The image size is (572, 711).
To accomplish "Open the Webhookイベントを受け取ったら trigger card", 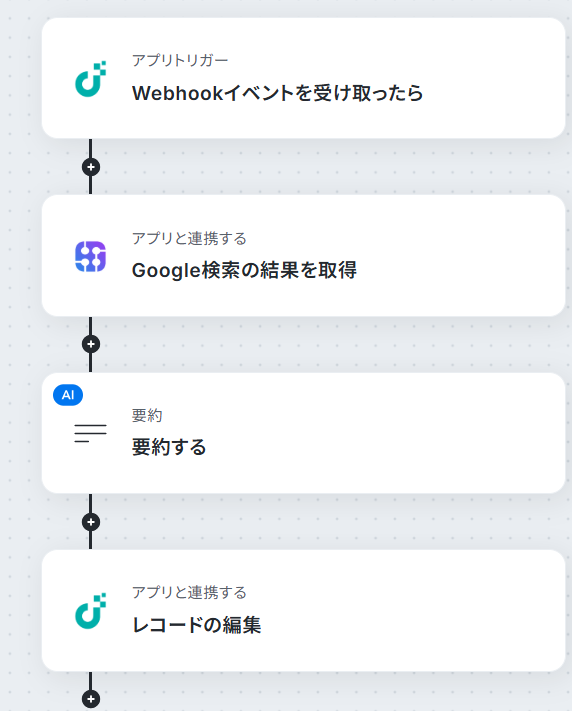I will (303, 78).
